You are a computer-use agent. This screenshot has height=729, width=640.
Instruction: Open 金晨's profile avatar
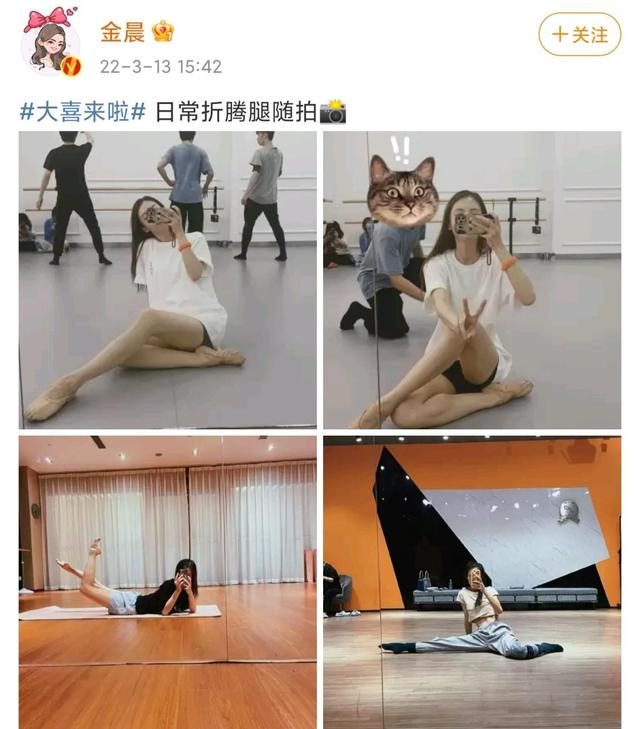(50, 40)
